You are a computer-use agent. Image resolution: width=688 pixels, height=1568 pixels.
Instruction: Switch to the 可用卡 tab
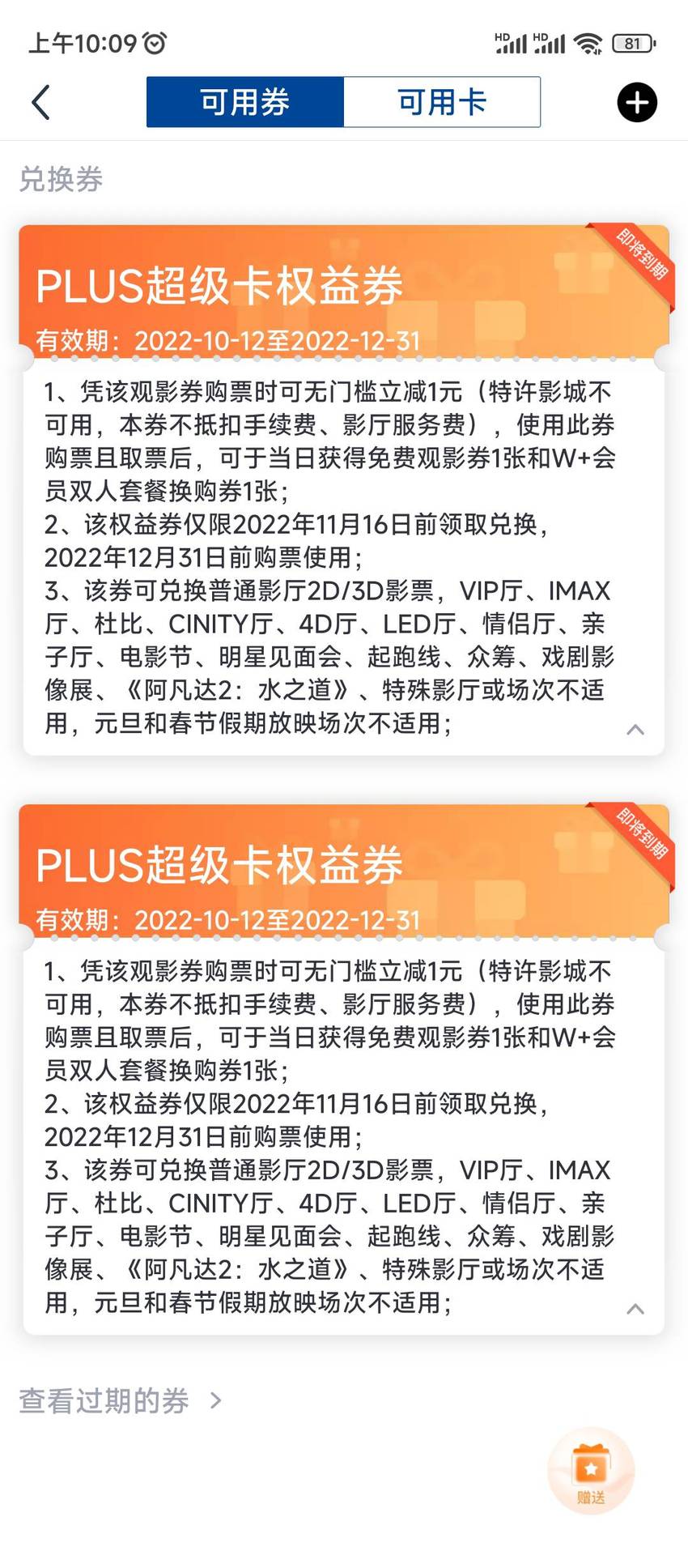[442, 102]
